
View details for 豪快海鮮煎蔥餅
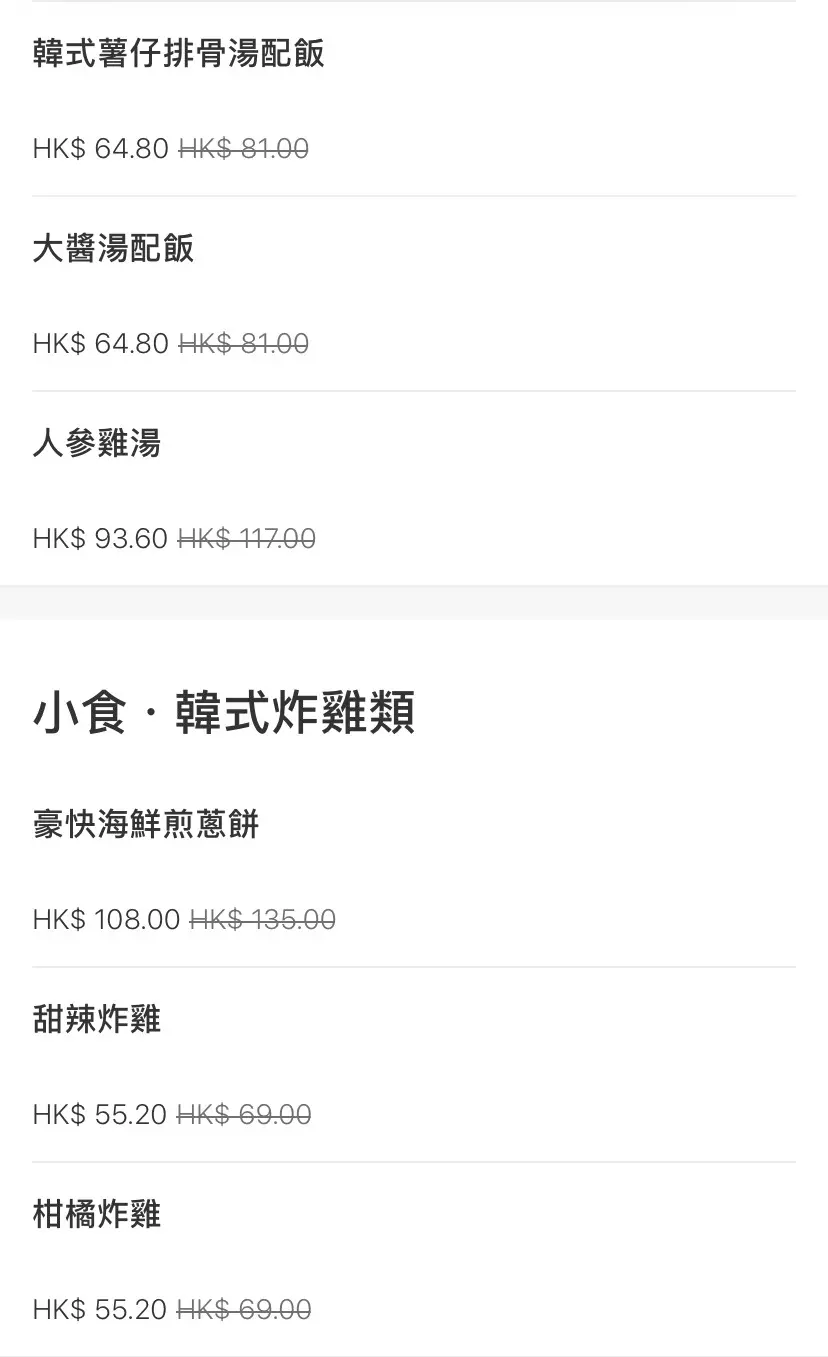tap(146, 825)
